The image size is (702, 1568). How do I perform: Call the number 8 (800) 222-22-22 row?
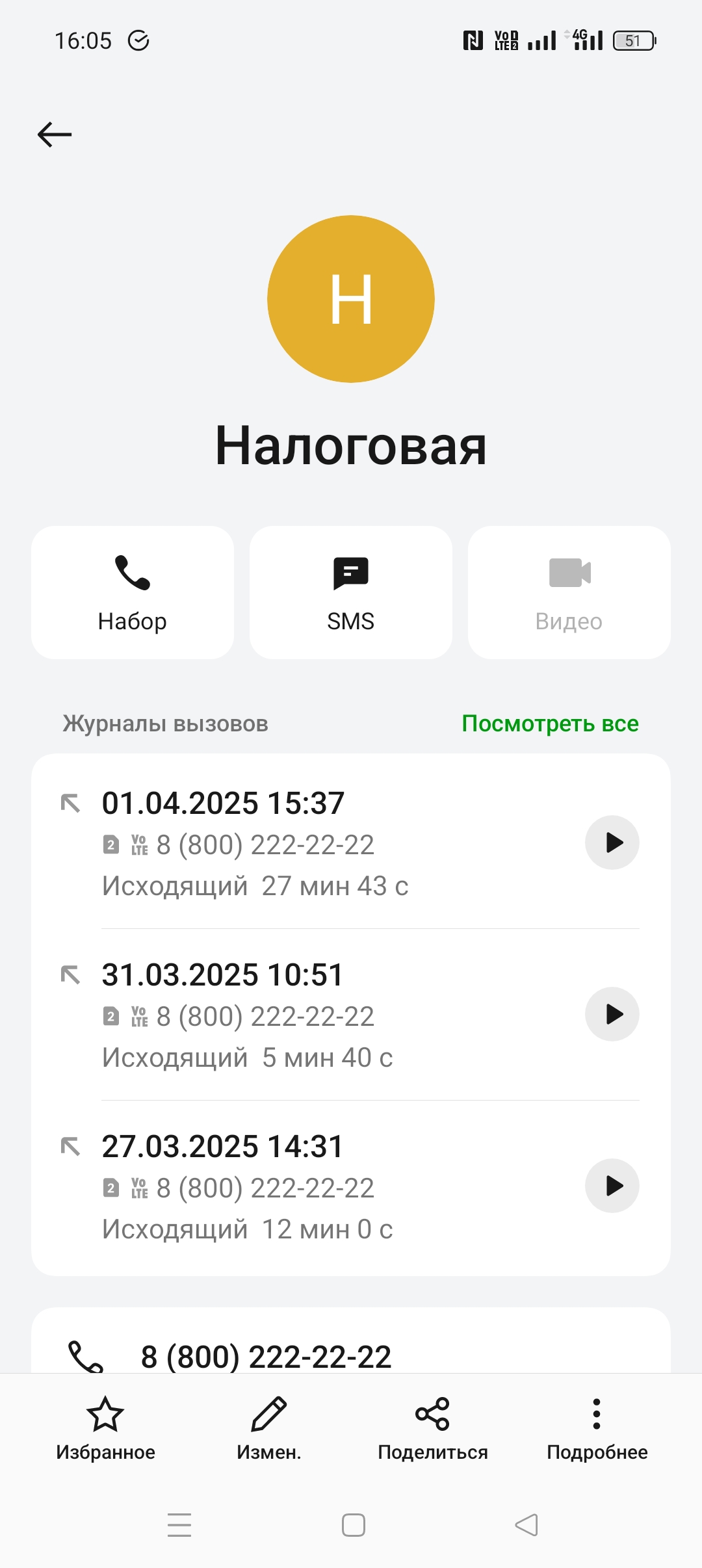coord(351,1356)
